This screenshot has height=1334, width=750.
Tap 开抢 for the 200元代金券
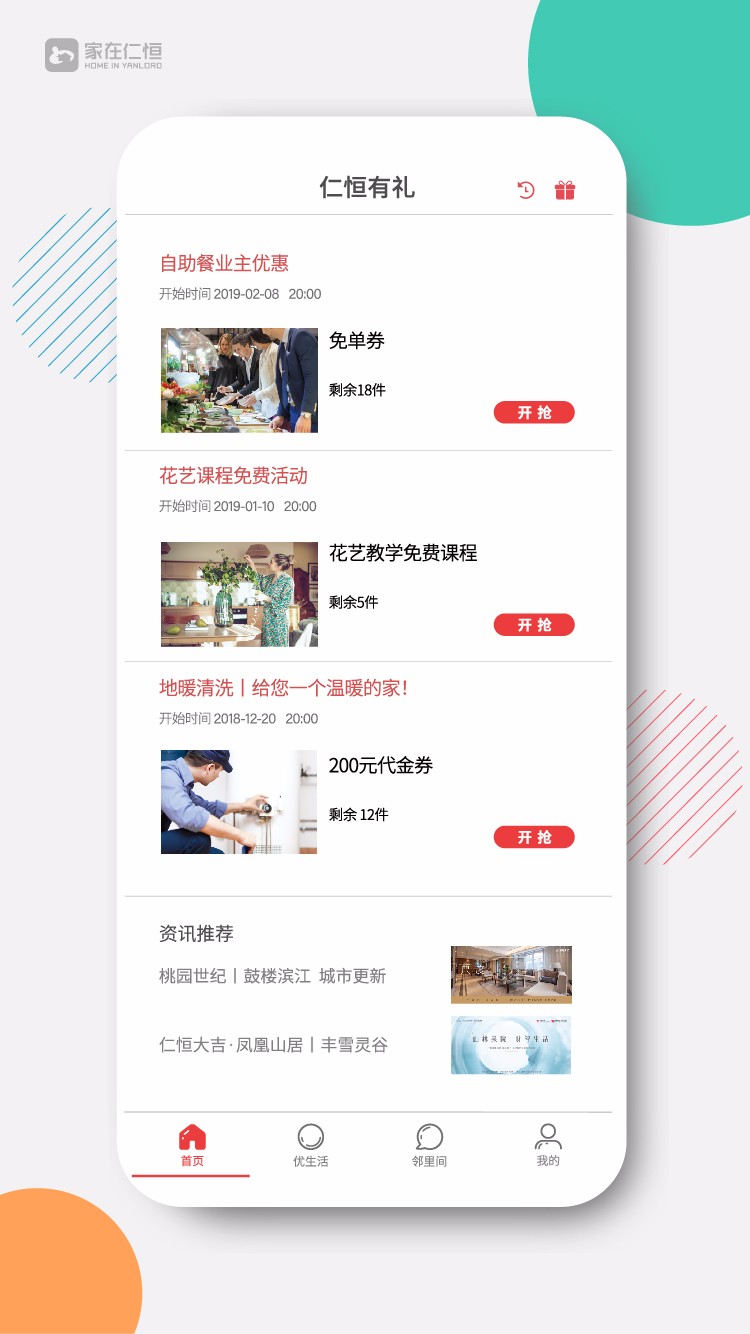534,837
